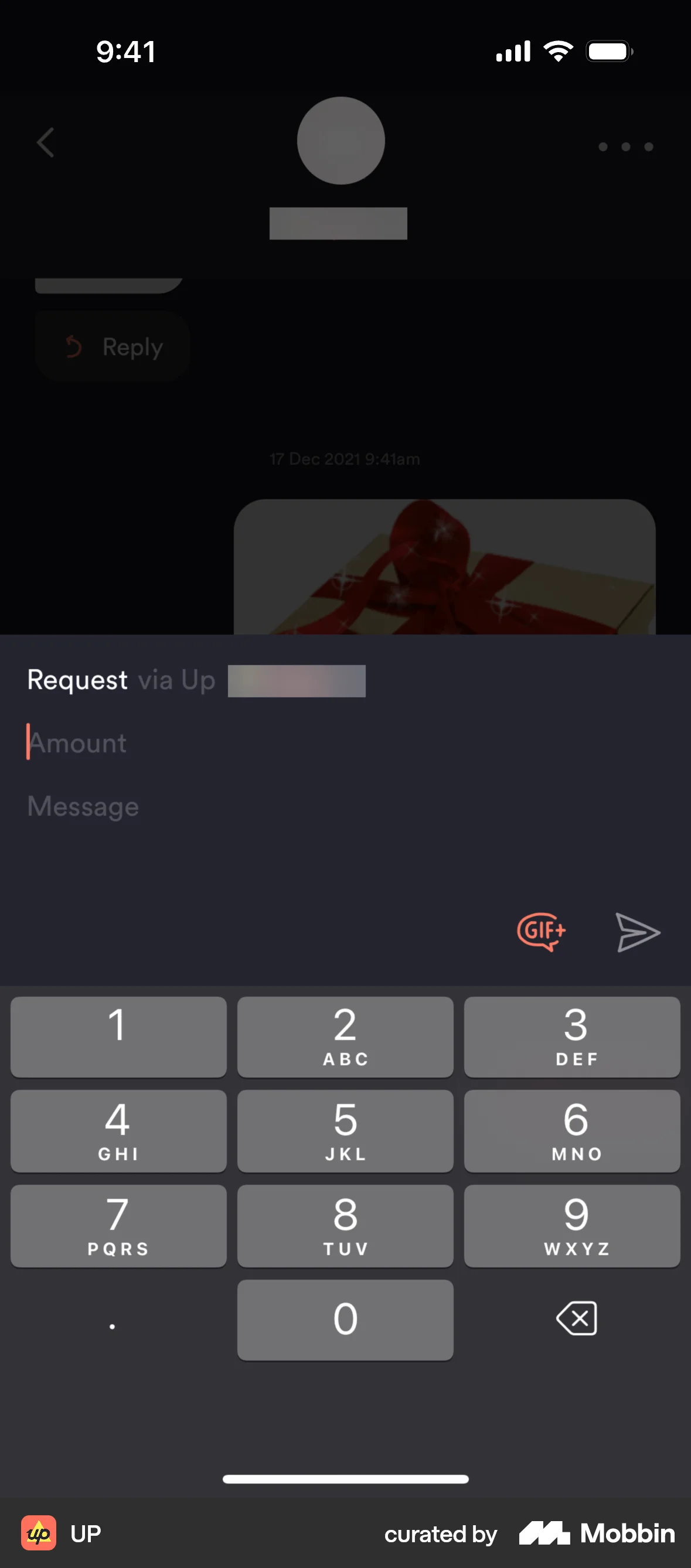691x1568 pixels.
Task: Open the three-dot options menu
Action: tap(626, 146)
